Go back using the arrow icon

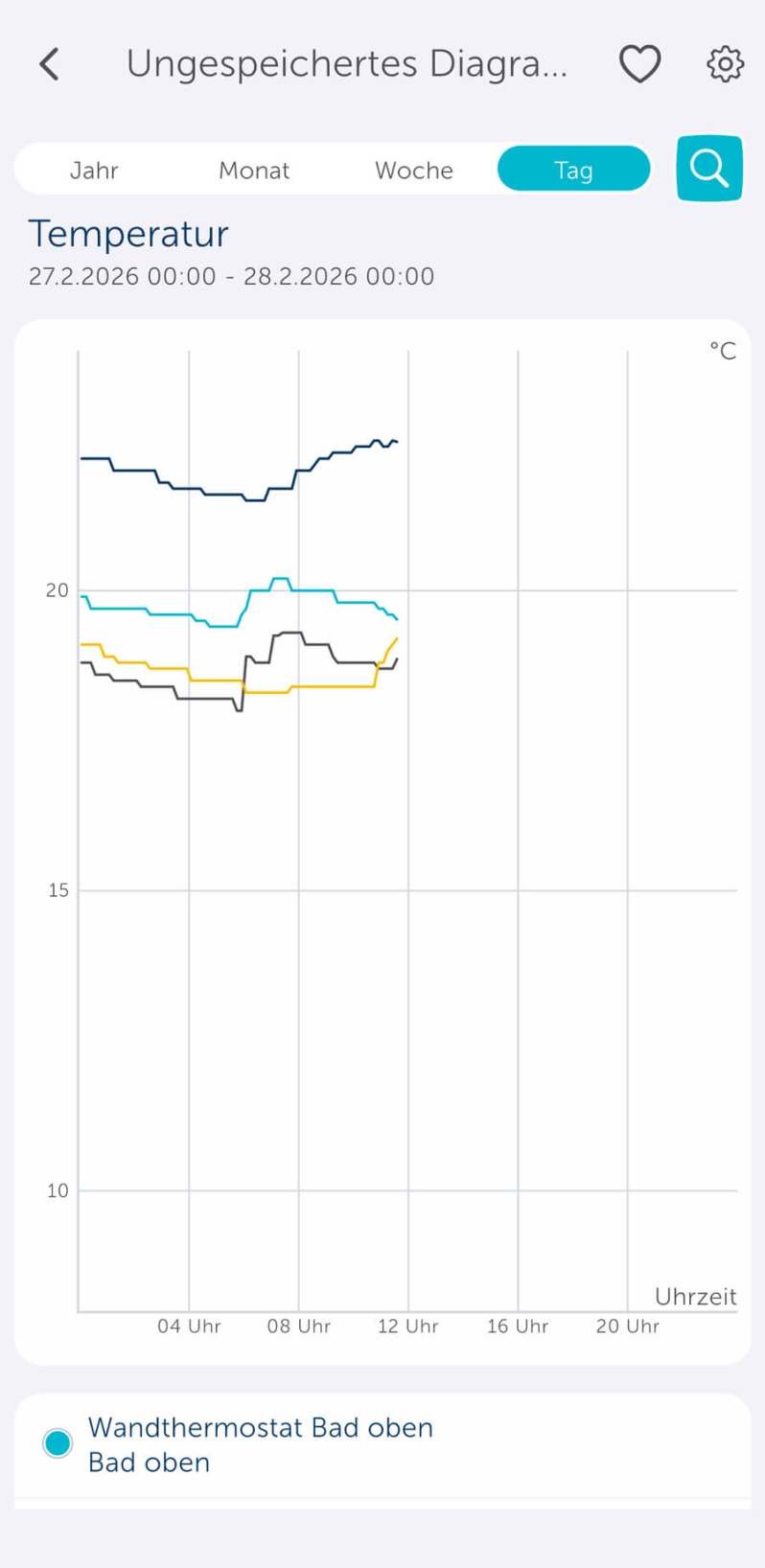[50, 64]
